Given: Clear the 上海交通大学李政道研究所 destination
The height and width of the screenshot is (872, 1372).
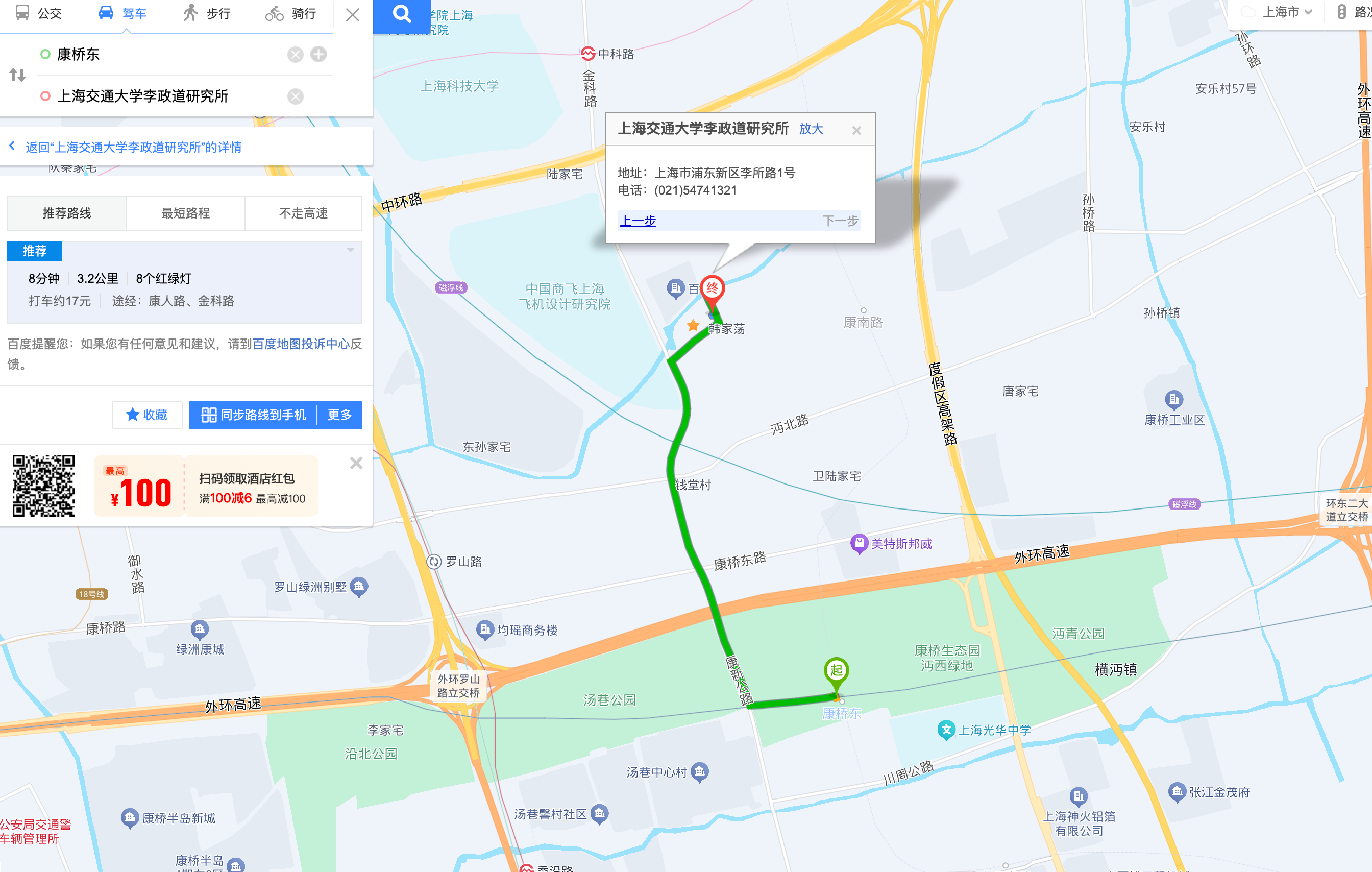Looking at the screenshot, I should [295, 96].
